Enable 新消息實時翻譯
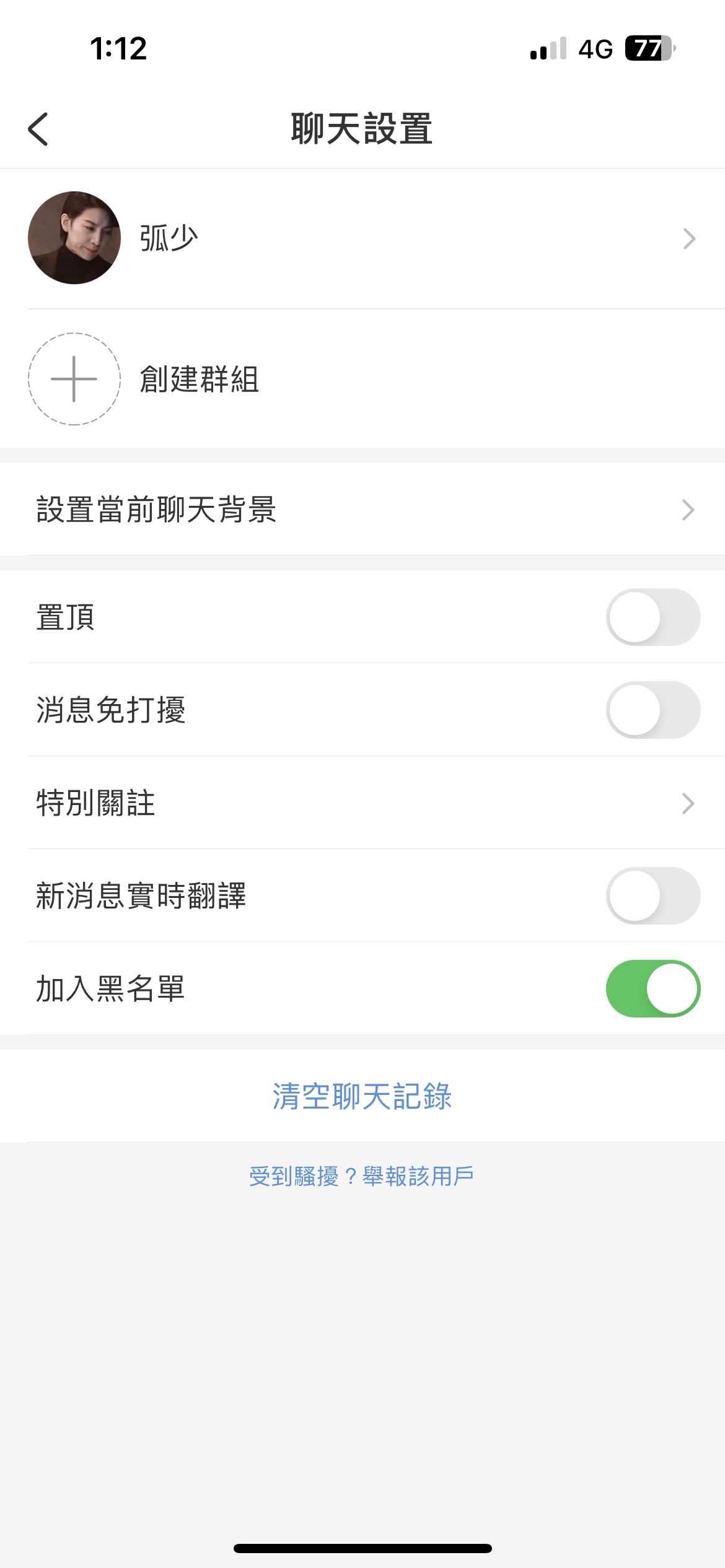This screenshot has width=725, height=1568. pos(652,896)
